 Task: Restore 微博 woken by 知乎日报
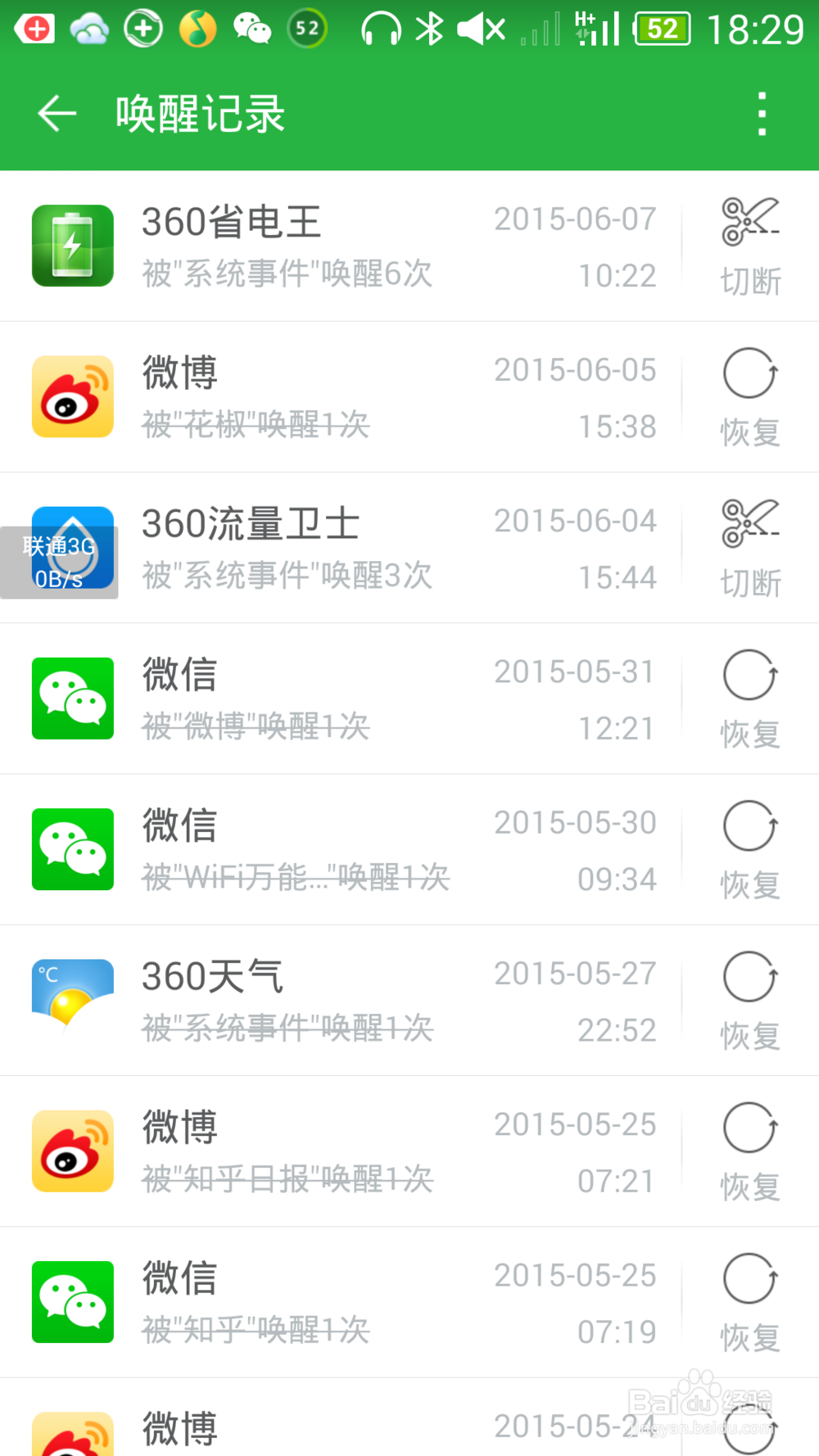point(750,1151)
